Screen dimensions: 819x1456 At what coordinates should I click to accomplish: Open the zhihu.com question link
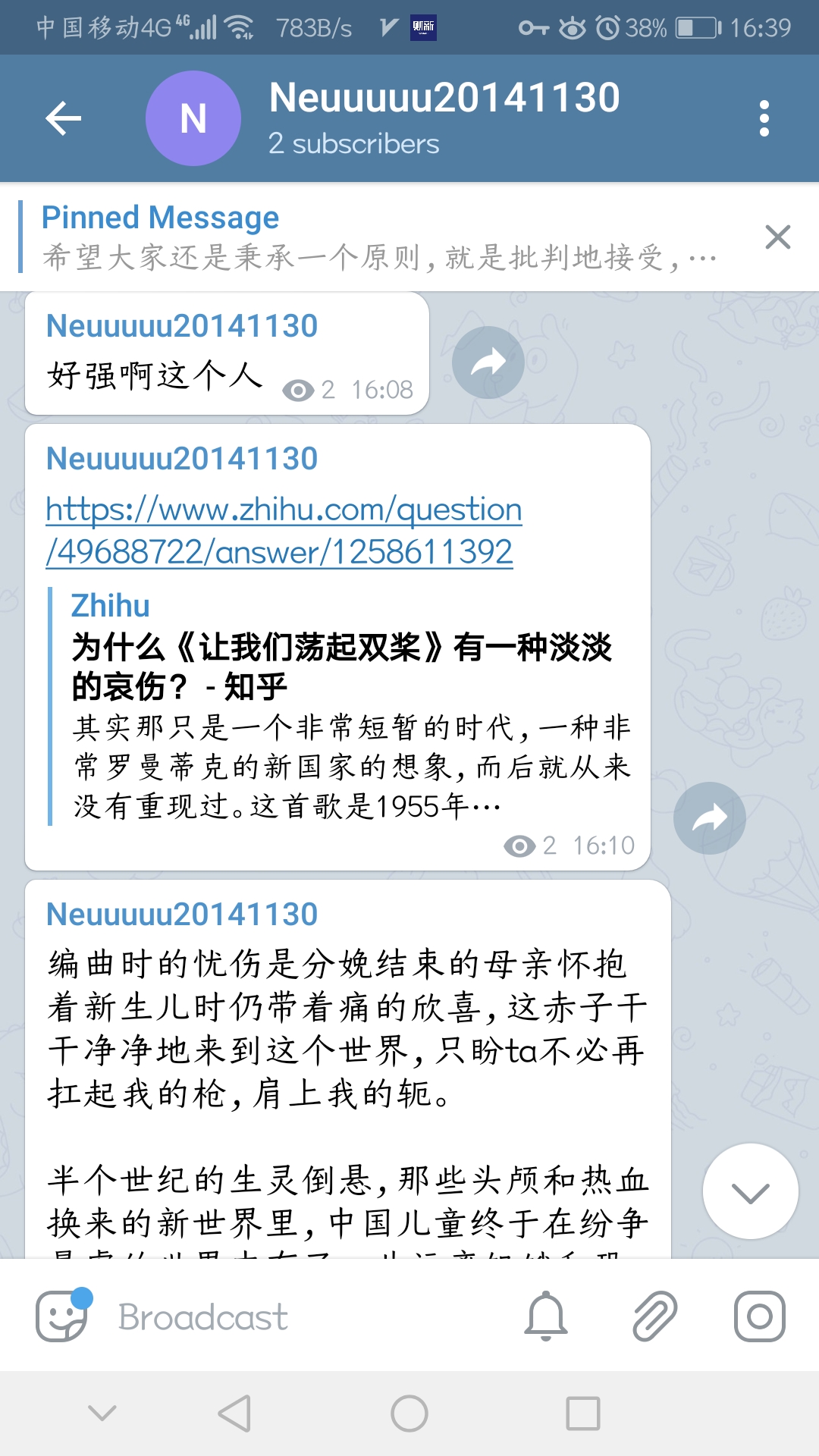coord(283,530)
